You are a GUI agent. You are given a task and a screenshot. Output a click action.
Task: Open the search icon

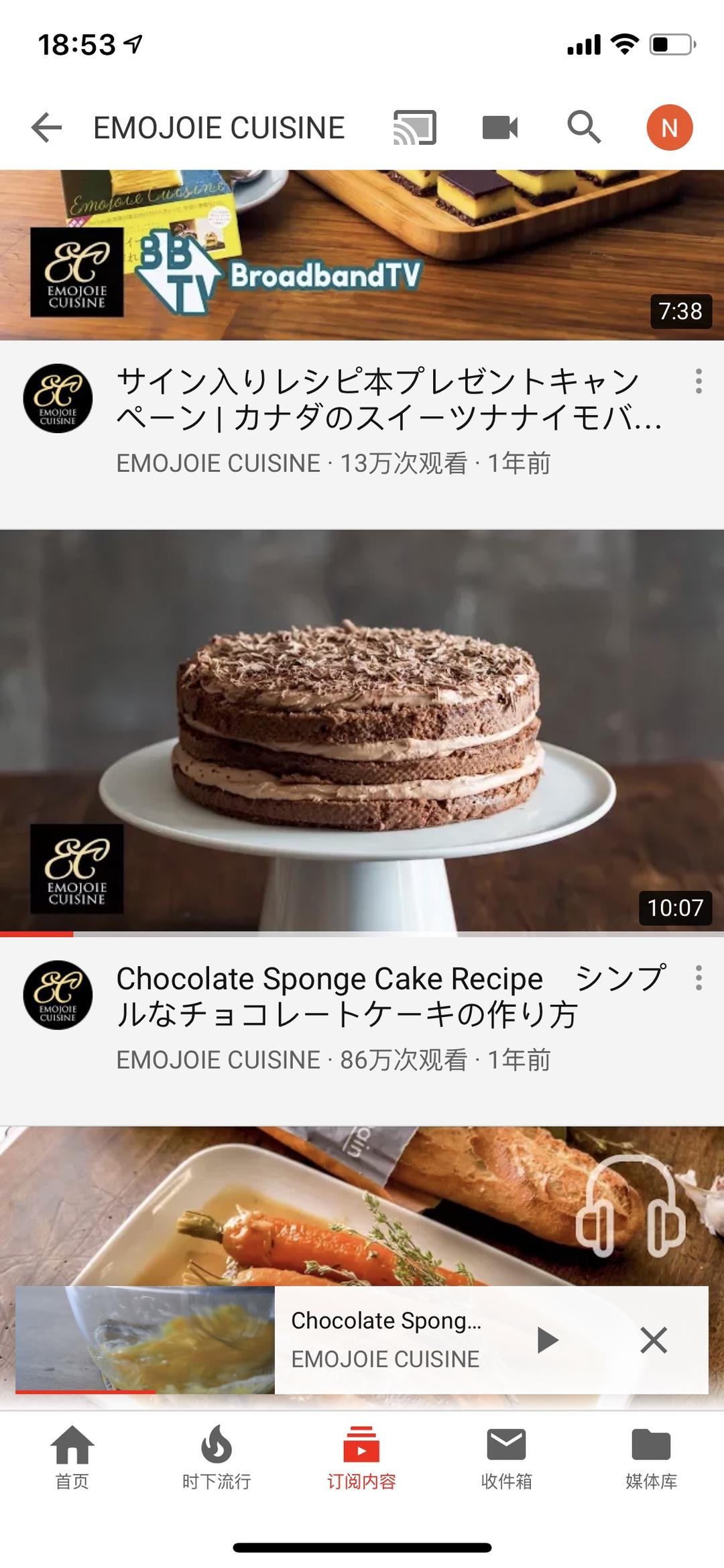pos(584,127)
